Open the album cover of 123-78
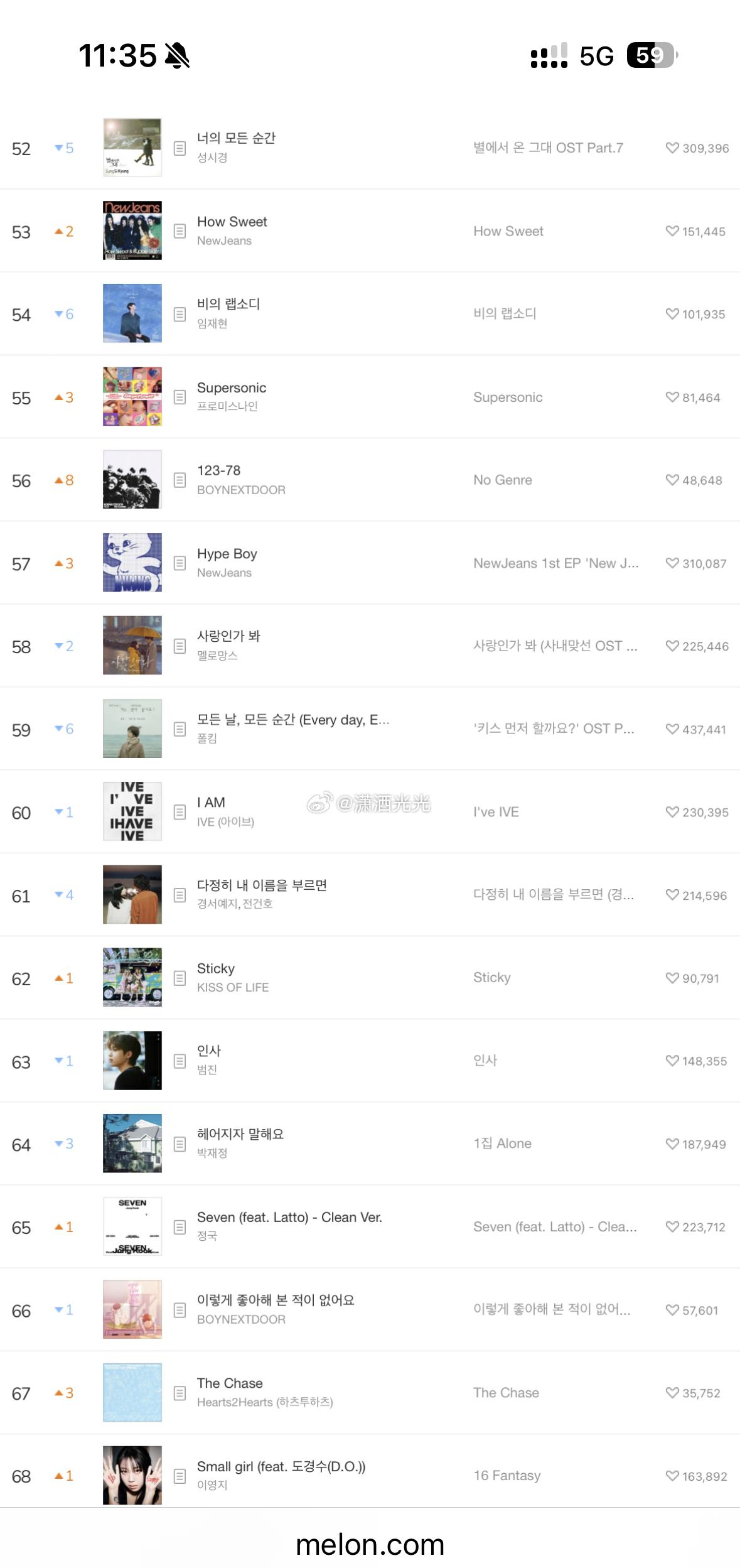 [x=132, y=479]
